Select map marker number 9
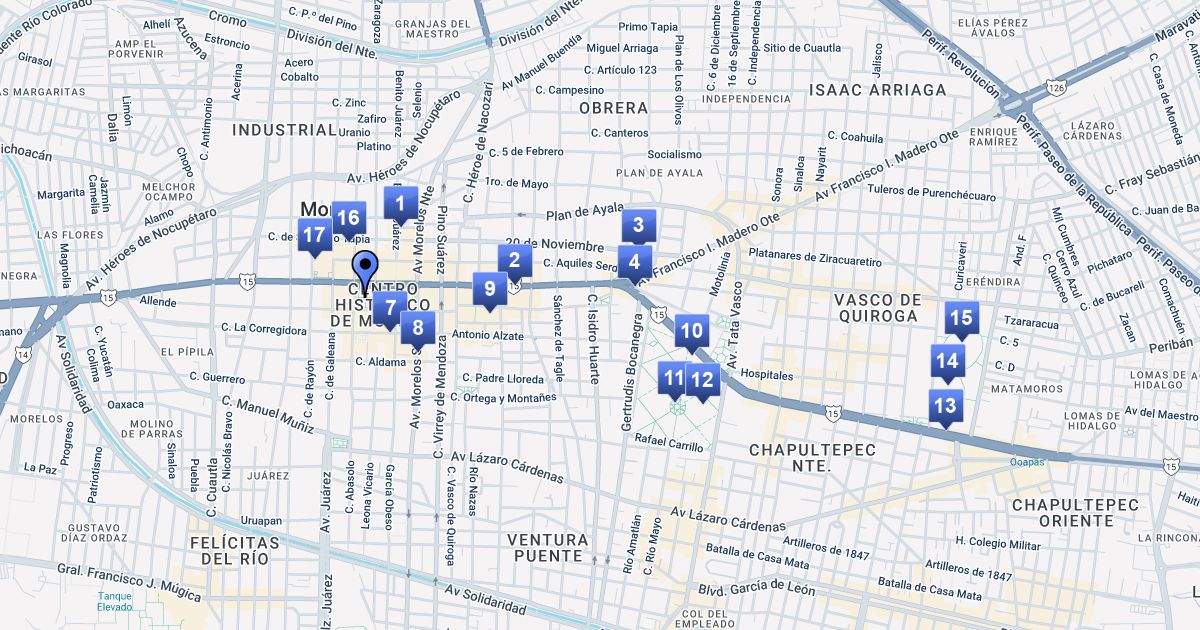This screenshot has width=1200, height=630. tap(490, 289)
